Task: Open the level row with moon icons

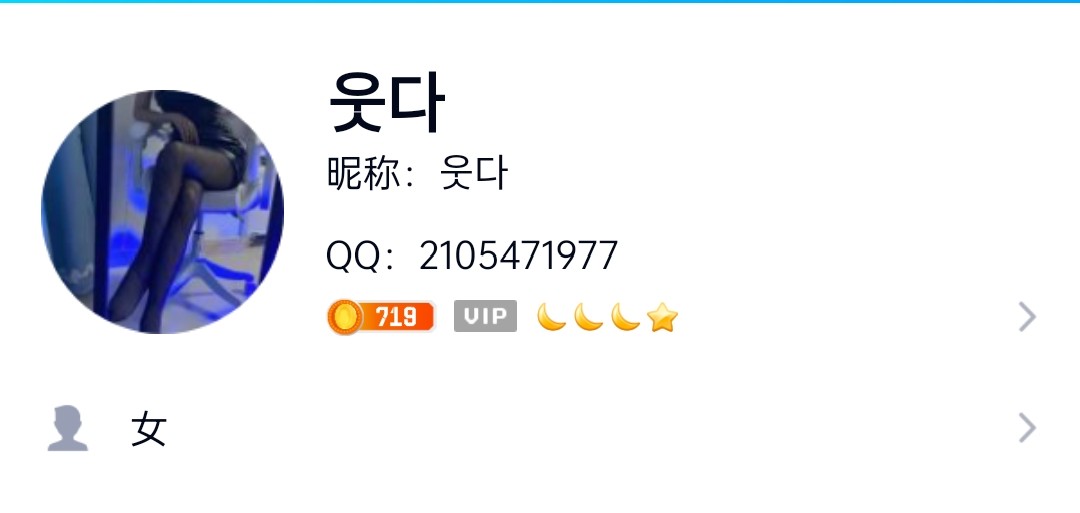Action: click(x=607, y=318)
